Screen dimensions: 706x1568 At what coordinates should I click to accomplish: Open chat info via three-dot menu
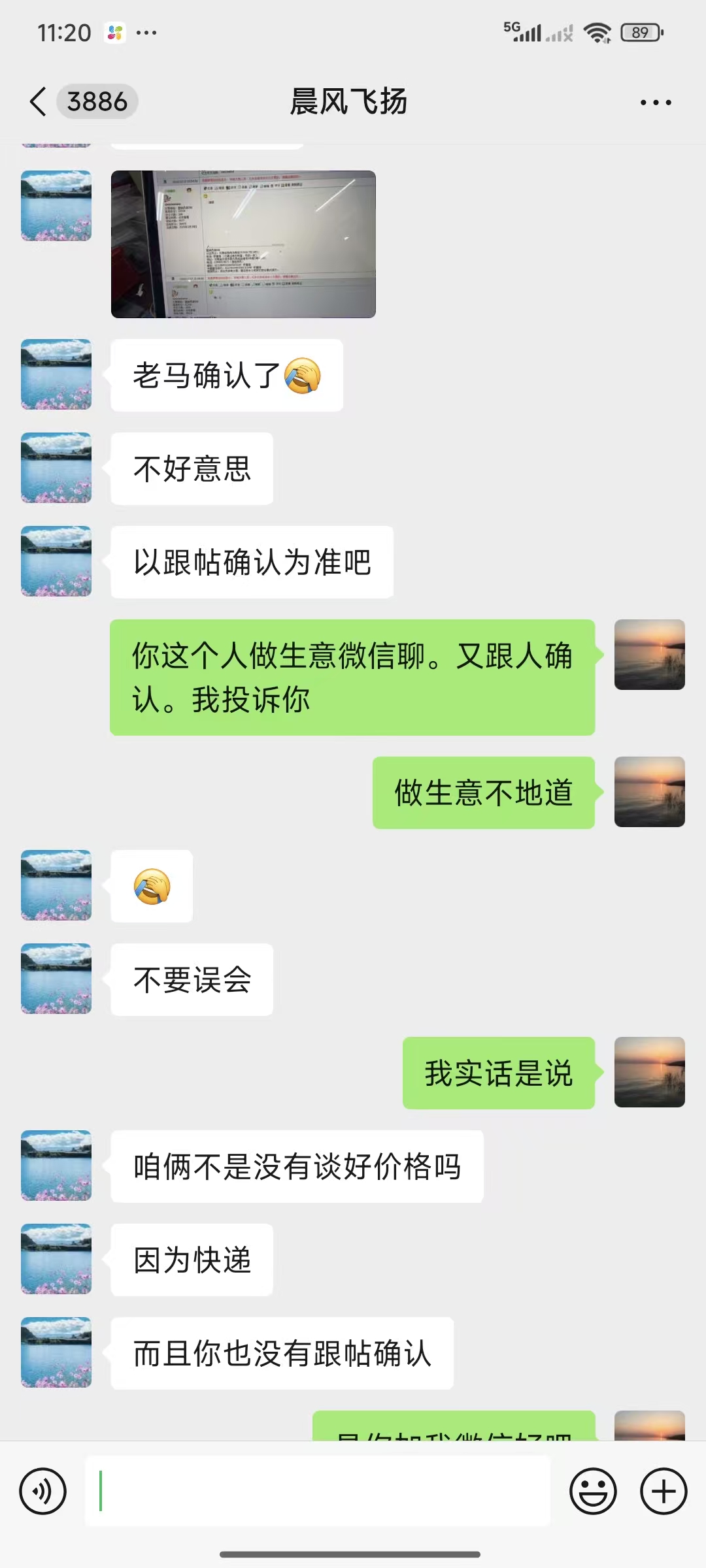click(656, 103)
